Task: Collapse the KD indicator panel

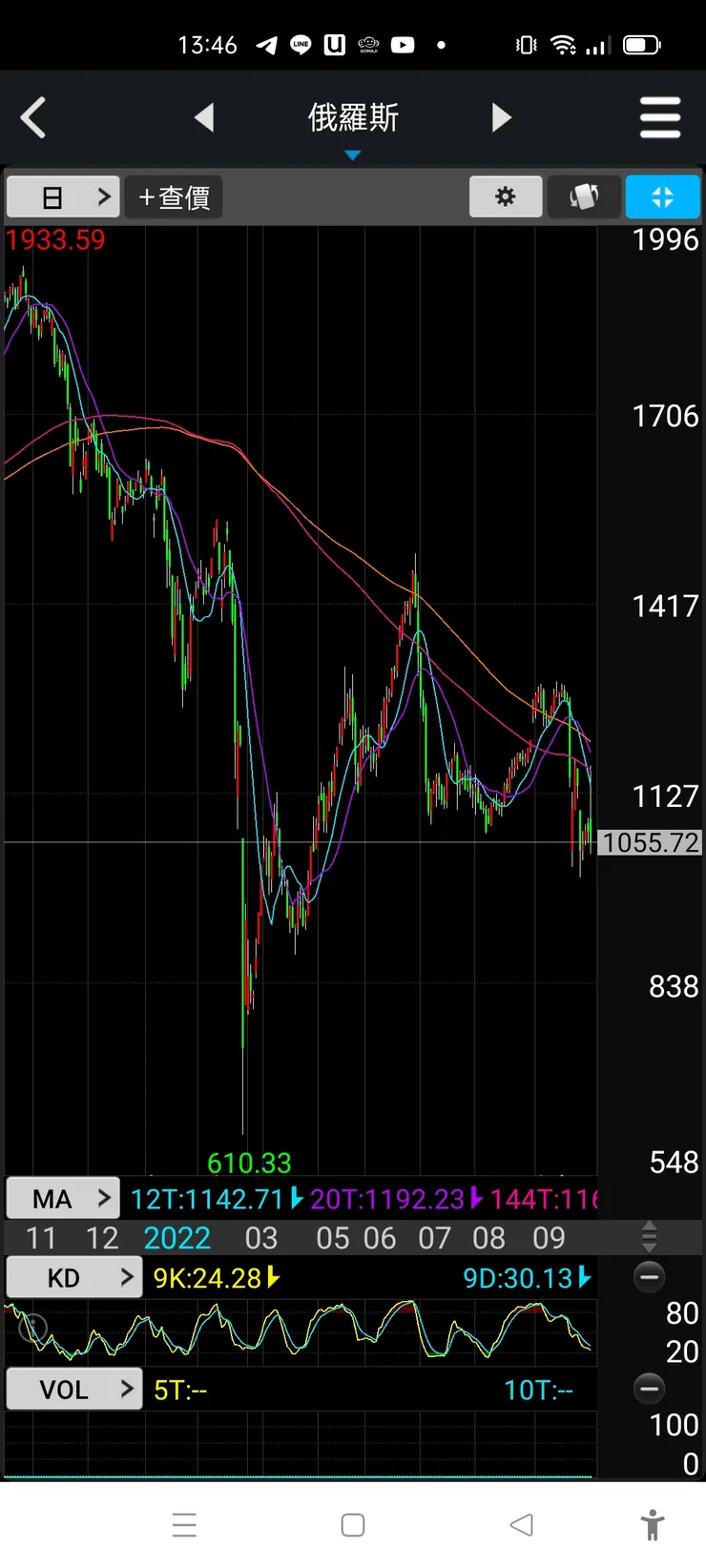Action: (650, 1277)
